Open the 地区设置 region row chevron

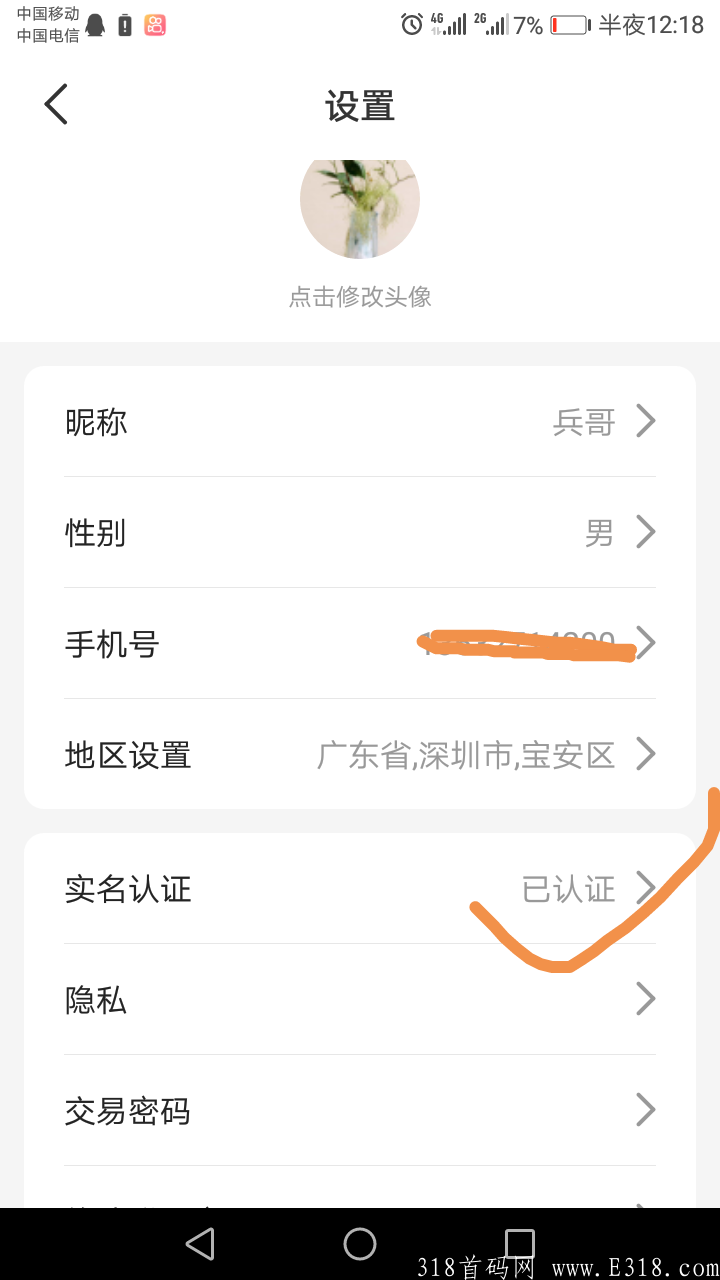tap(646, 755)
